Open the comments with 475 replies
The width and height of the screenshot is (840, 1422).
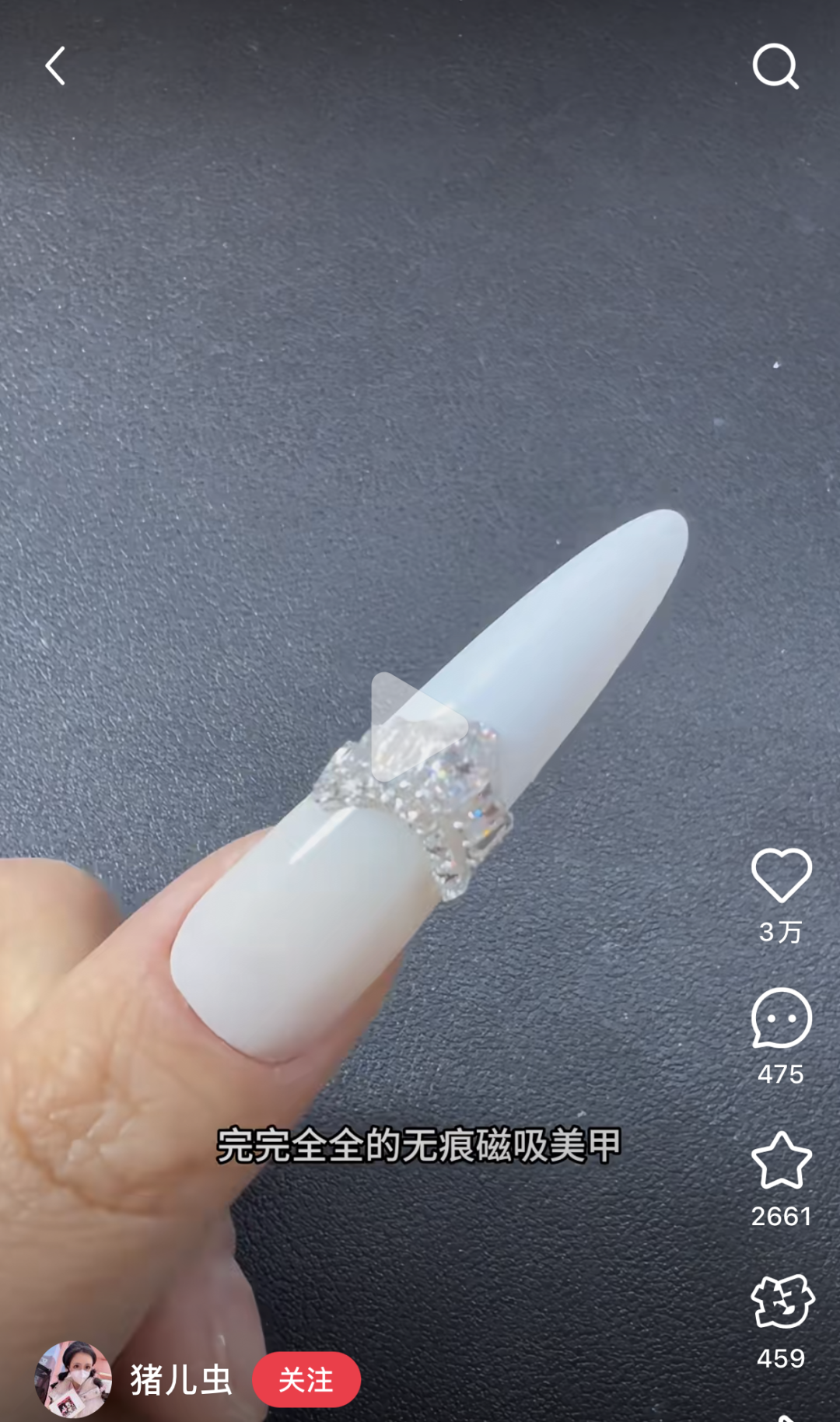tap(781, 1019)
